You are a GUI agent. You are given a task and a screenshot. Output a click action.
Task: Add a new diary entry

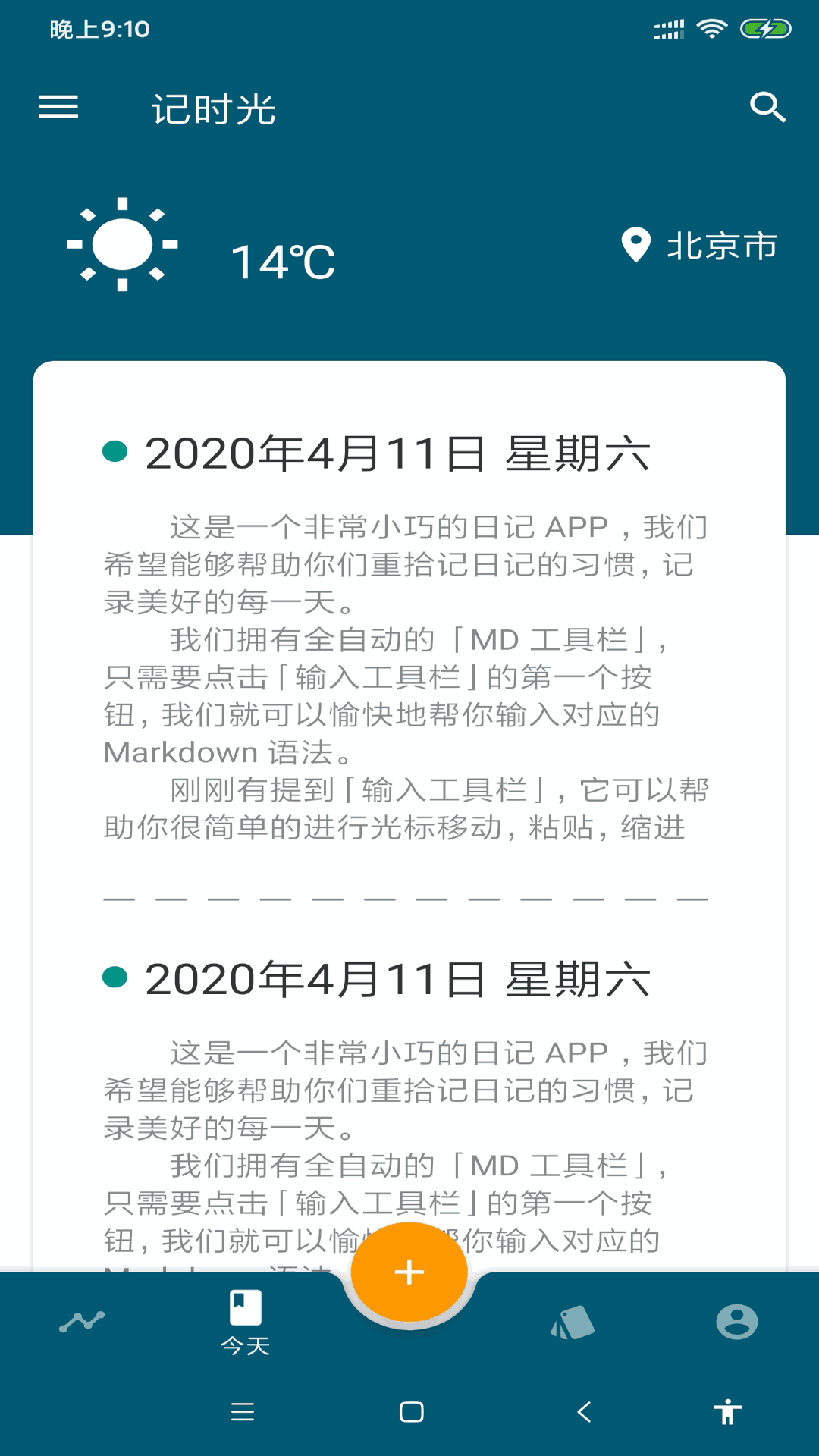click(409, 1272)
